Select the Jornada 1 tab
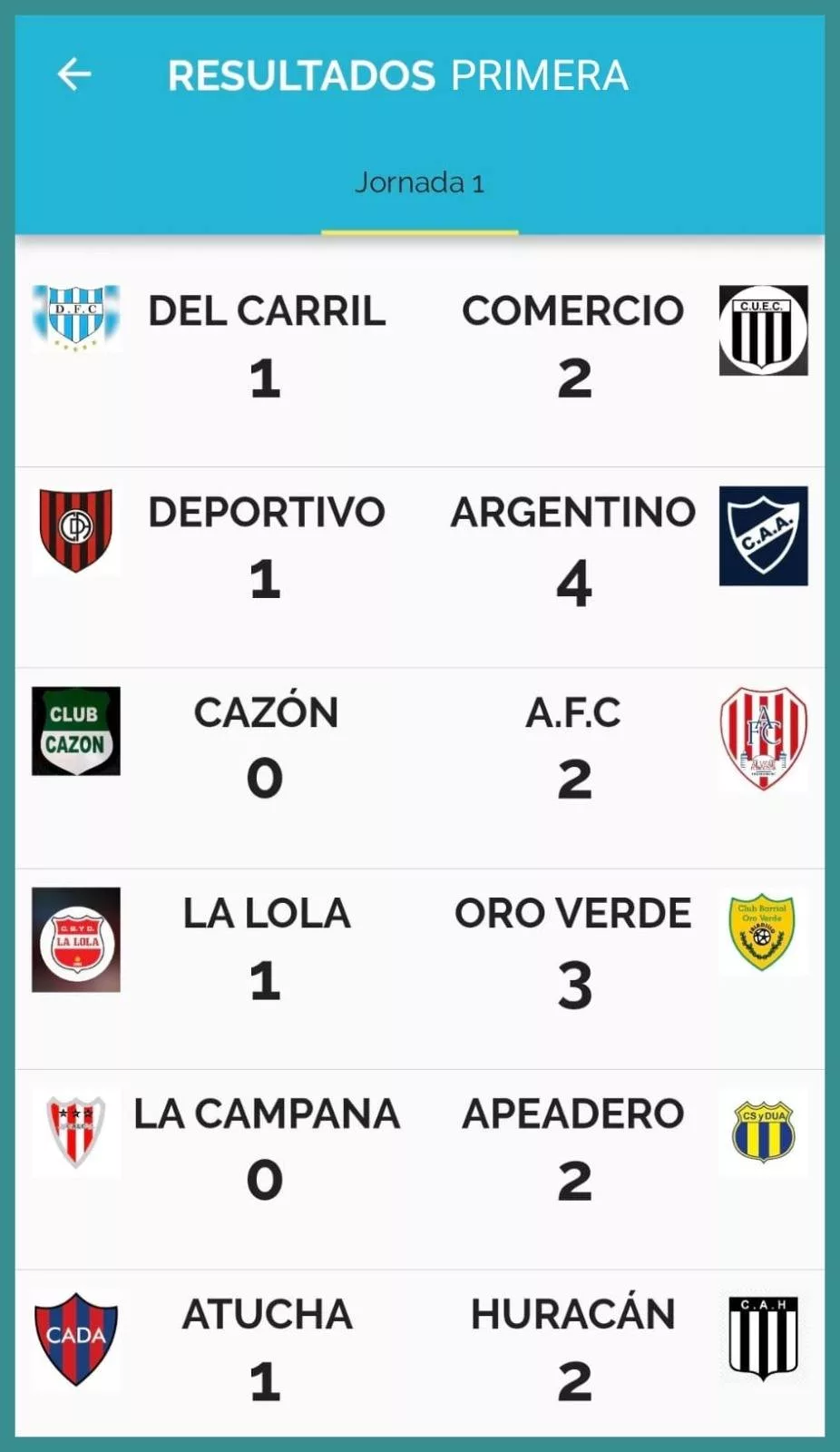 (x=419, y=183)
